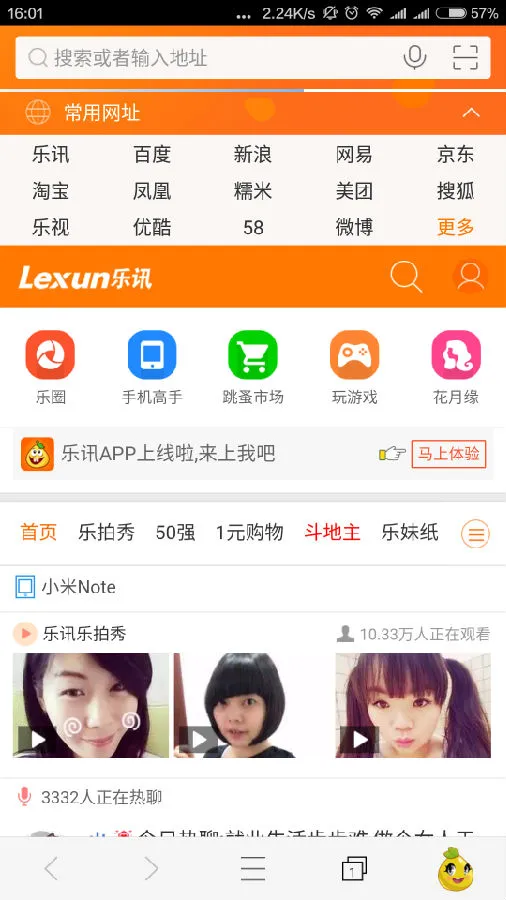Switch to the 乐拍秀 tab
Screen dimensions: 506x900
tap(107, 533)
